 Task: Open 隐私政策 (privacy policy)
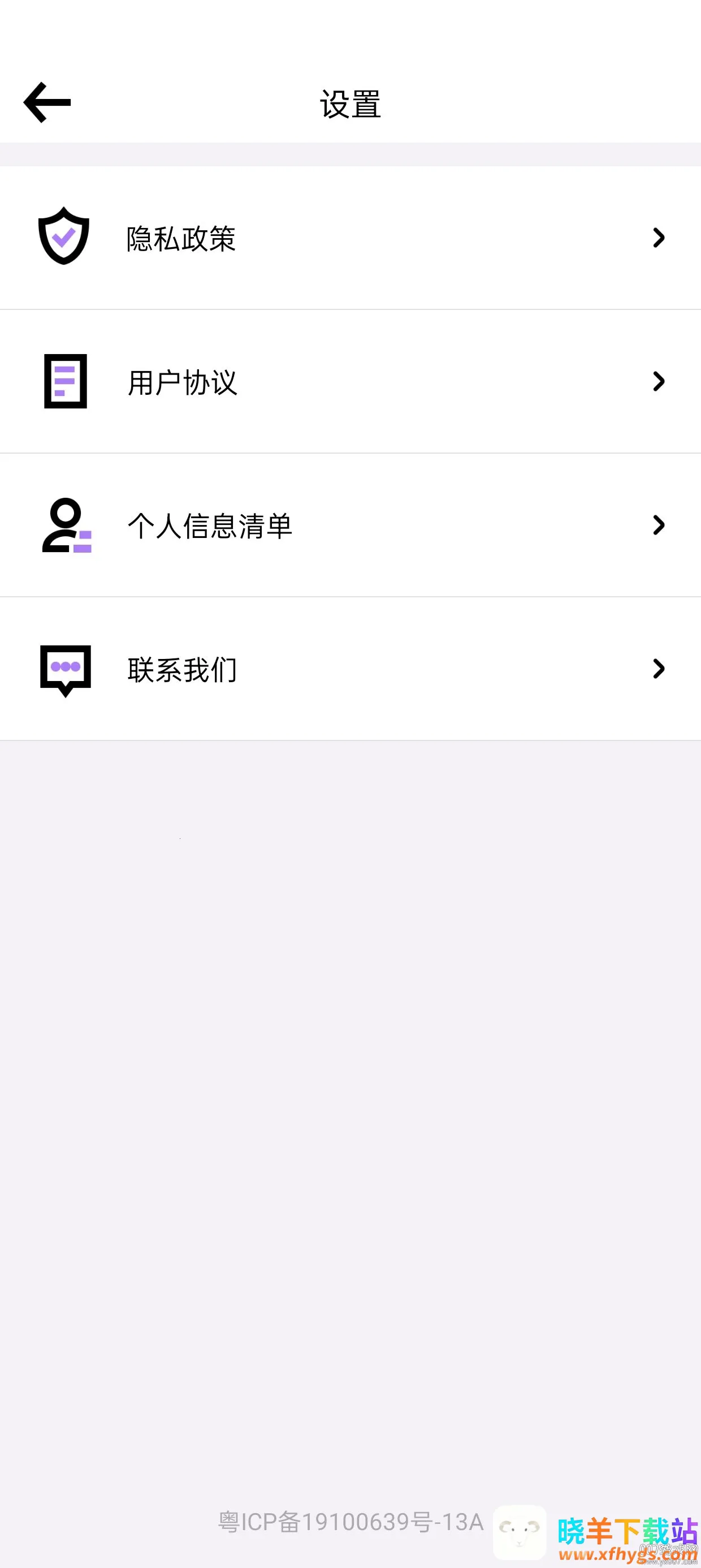pyautogui.click(x=350, y=238)
